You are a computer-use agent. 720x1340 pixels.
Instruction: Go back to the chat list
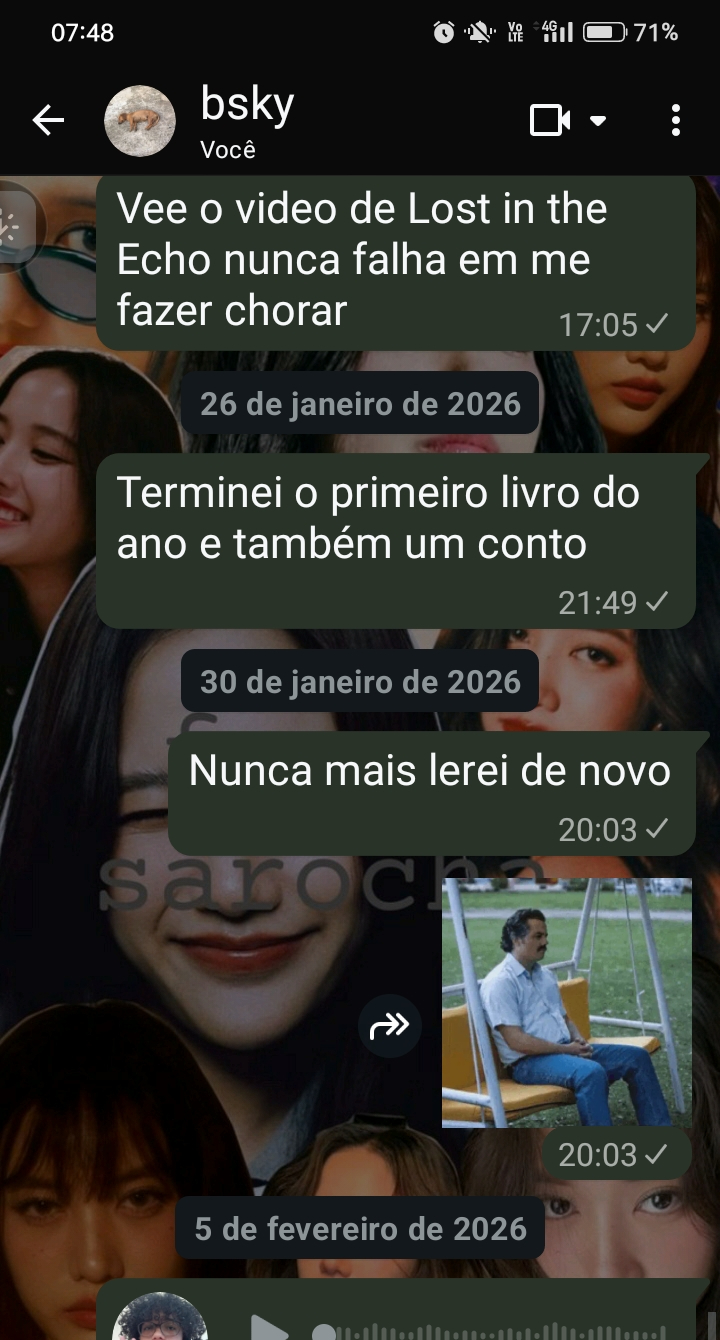(47, 121)
